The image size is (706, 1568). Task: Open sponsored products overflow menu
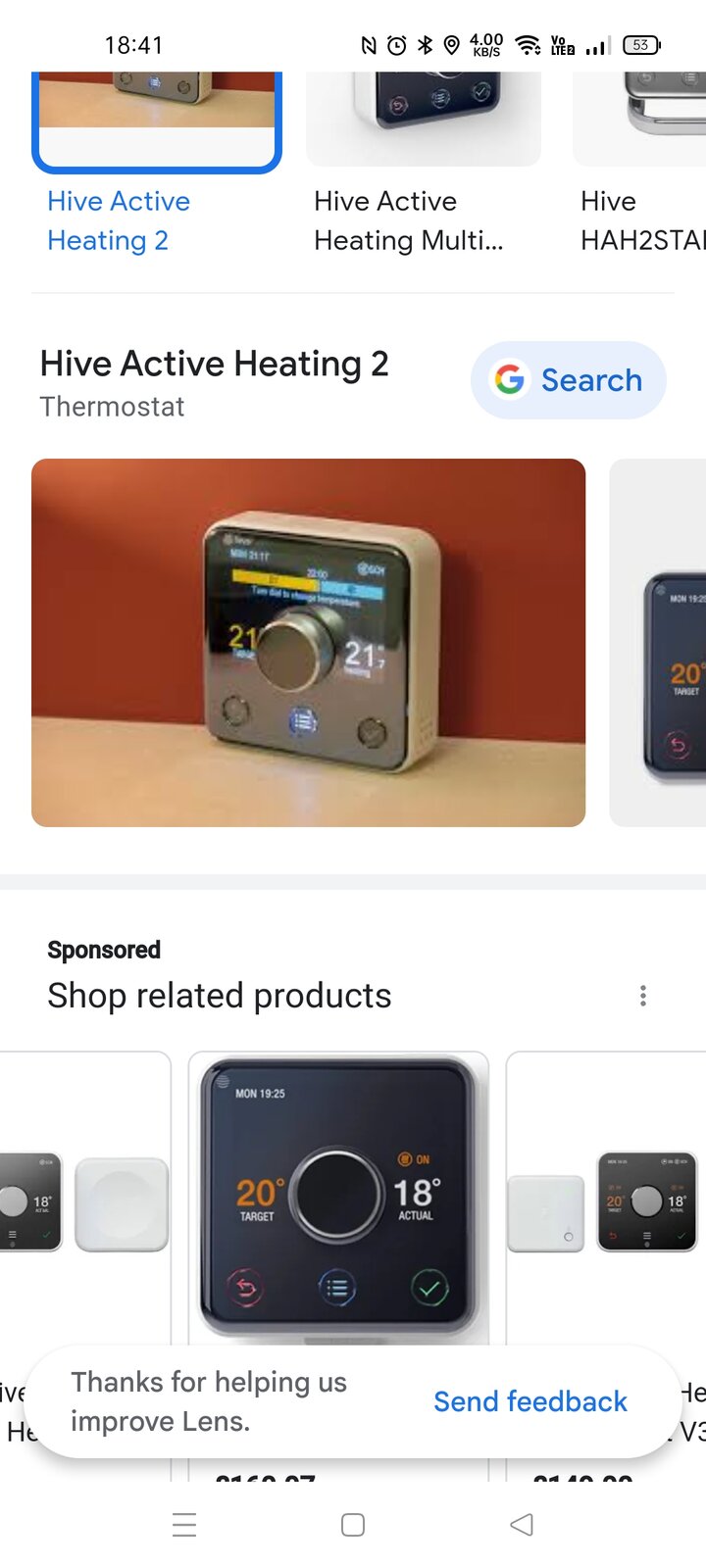click(x=643, y=996)
